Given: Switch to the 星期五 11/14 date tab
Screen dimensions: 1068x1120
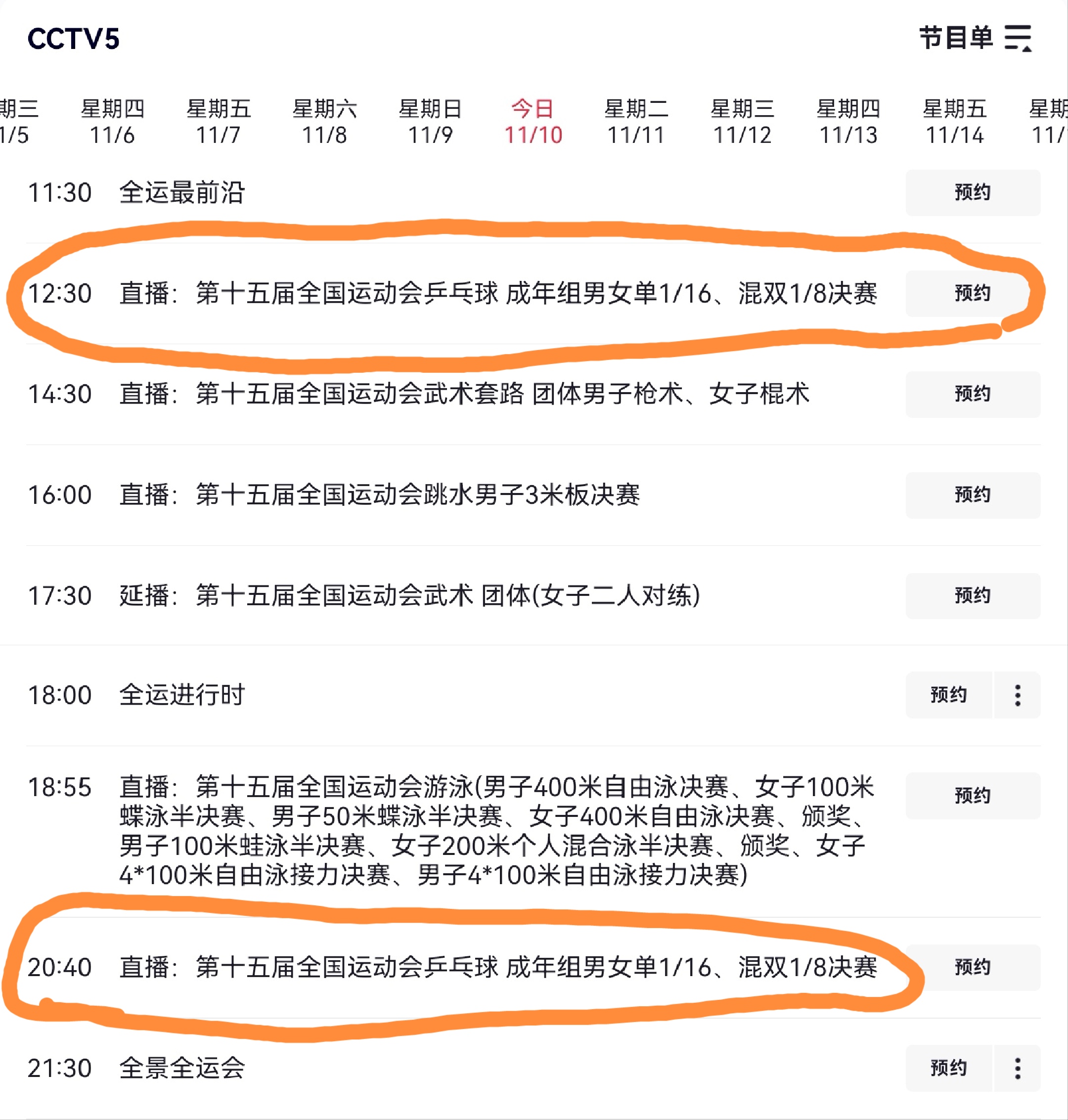Looking at the screenshot, I should pyautogui.click(x=955, y=121).
